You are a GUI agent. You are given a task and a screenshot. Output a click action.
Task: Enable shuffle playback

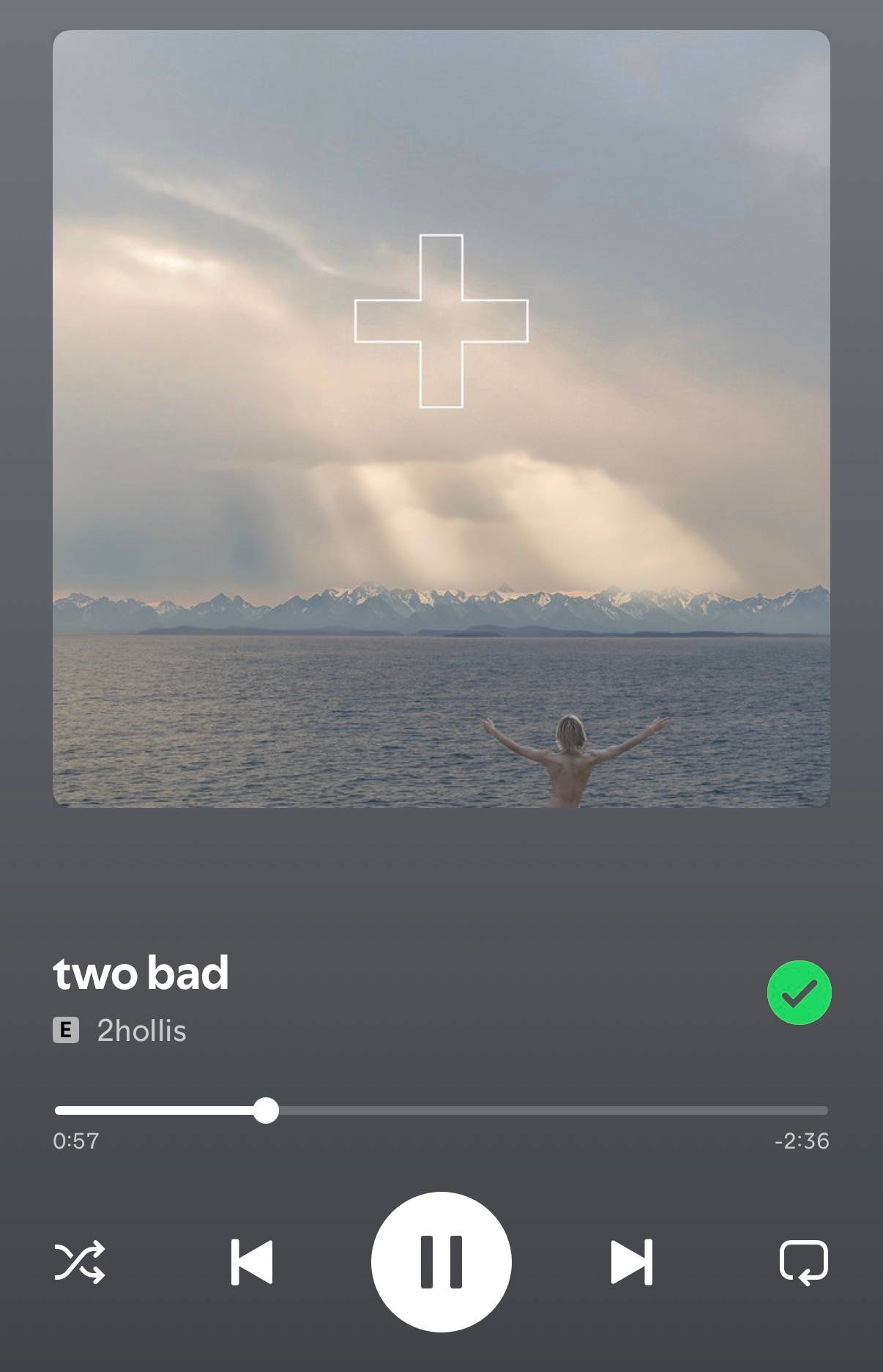pos(80,1261)
